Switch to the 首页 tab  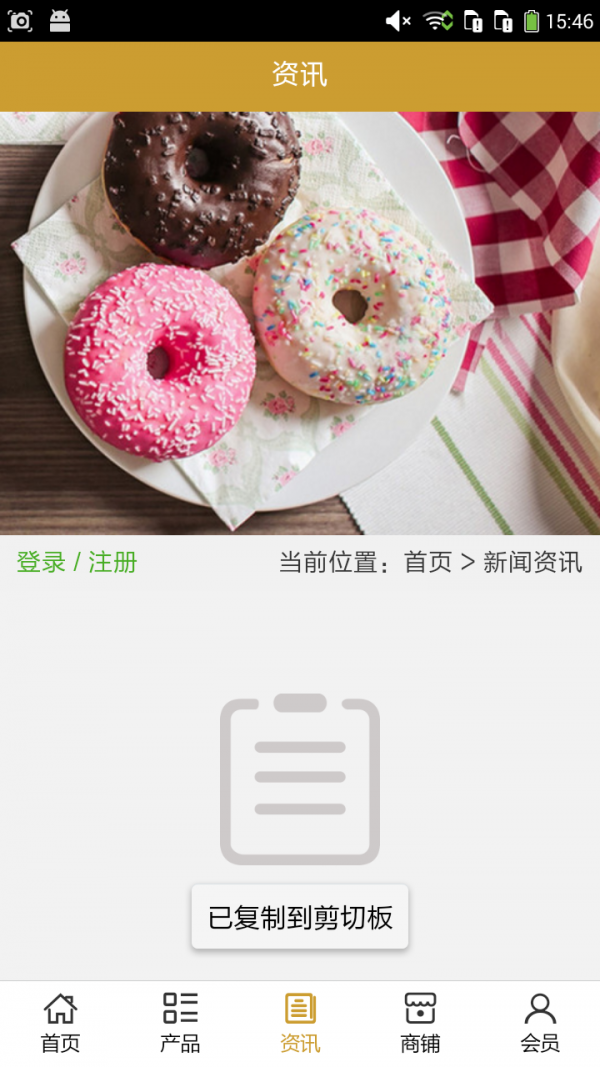pyautogui.click(x=60, y=1023)
